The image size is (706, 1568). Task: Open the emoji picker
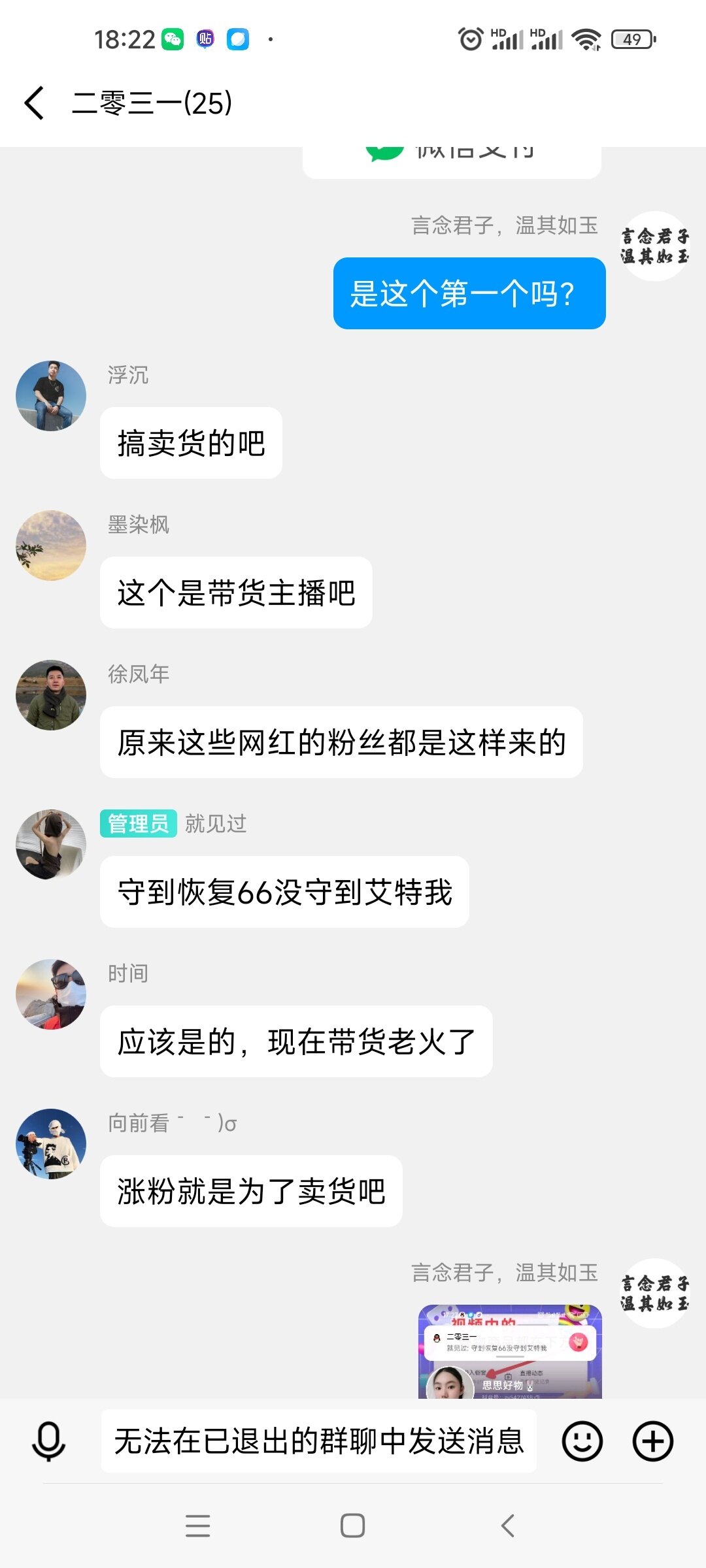point(582,1441)
